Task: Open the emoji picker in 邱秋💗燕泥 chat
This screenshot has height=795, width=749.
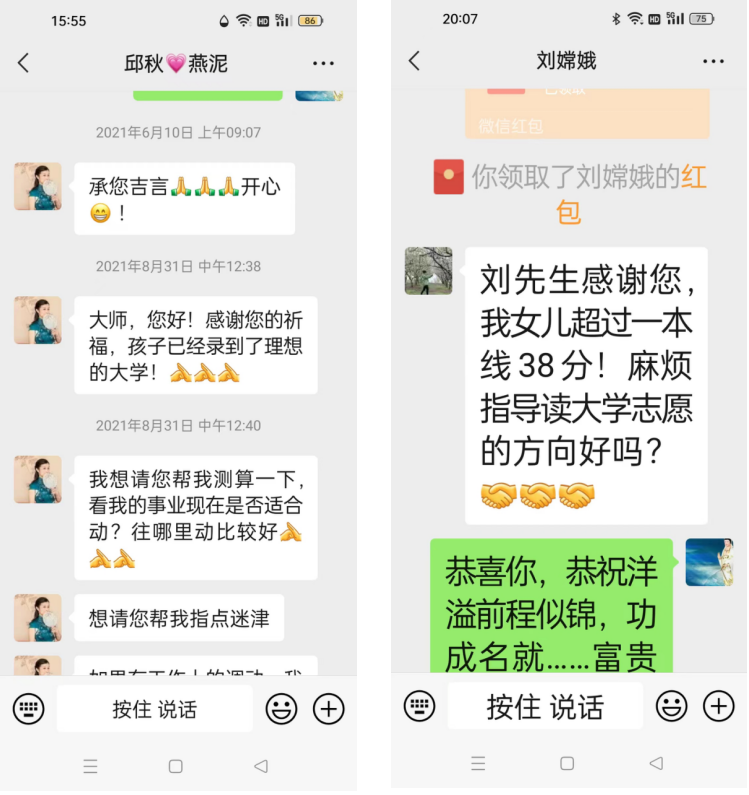Action: click(x=281, y=708)
